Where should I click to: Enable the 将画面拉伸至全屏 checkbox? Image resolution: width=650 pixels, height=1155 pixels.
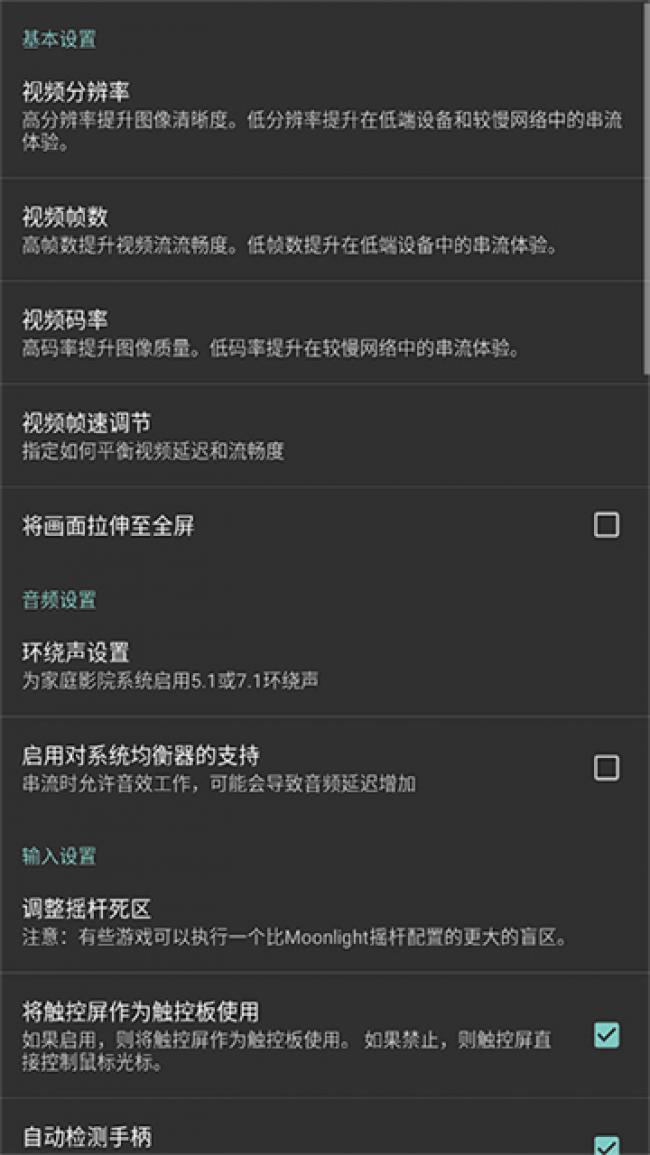(x=606, y=525)
